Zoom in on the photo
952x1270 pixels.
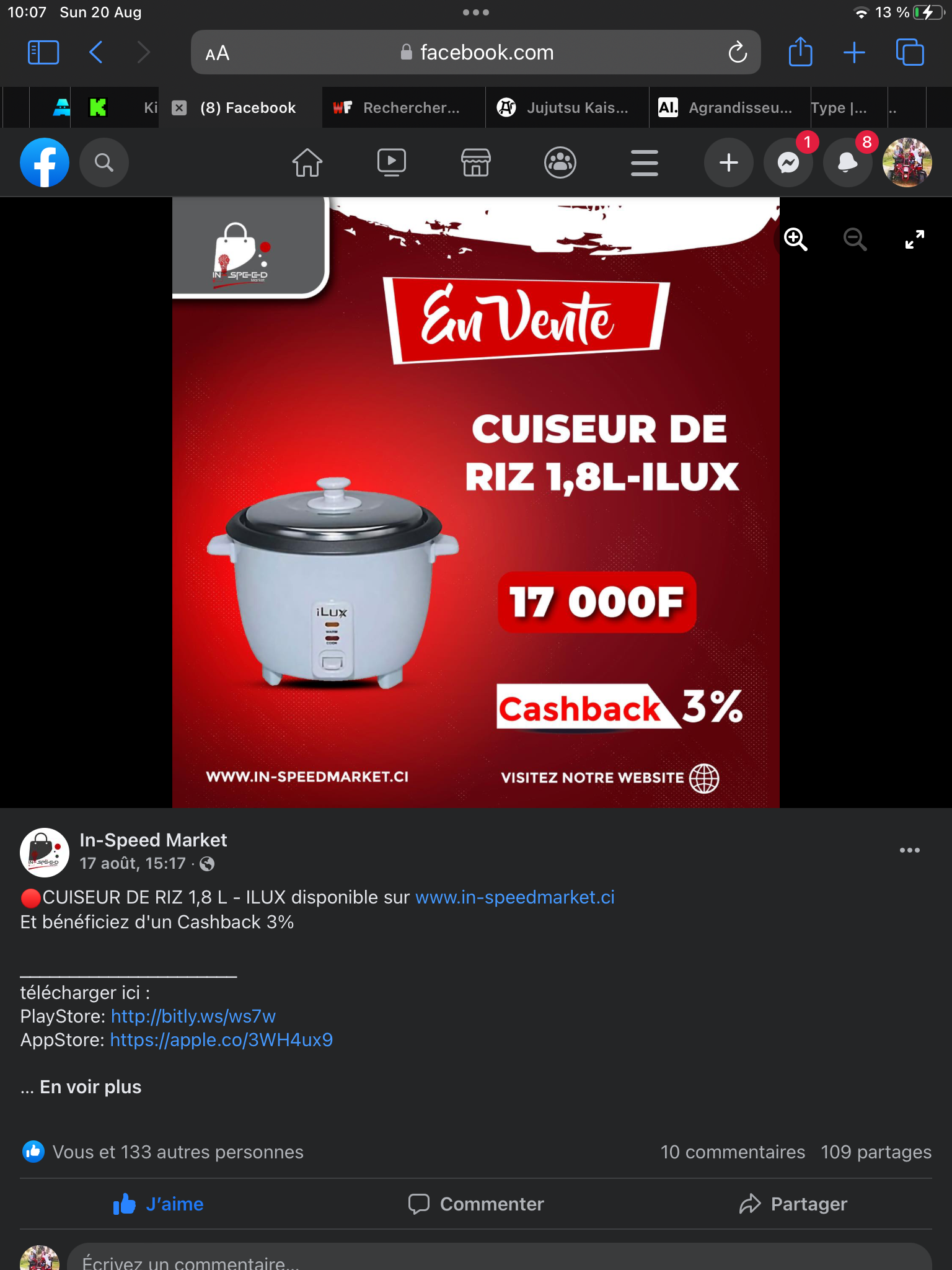click(795, 239)
